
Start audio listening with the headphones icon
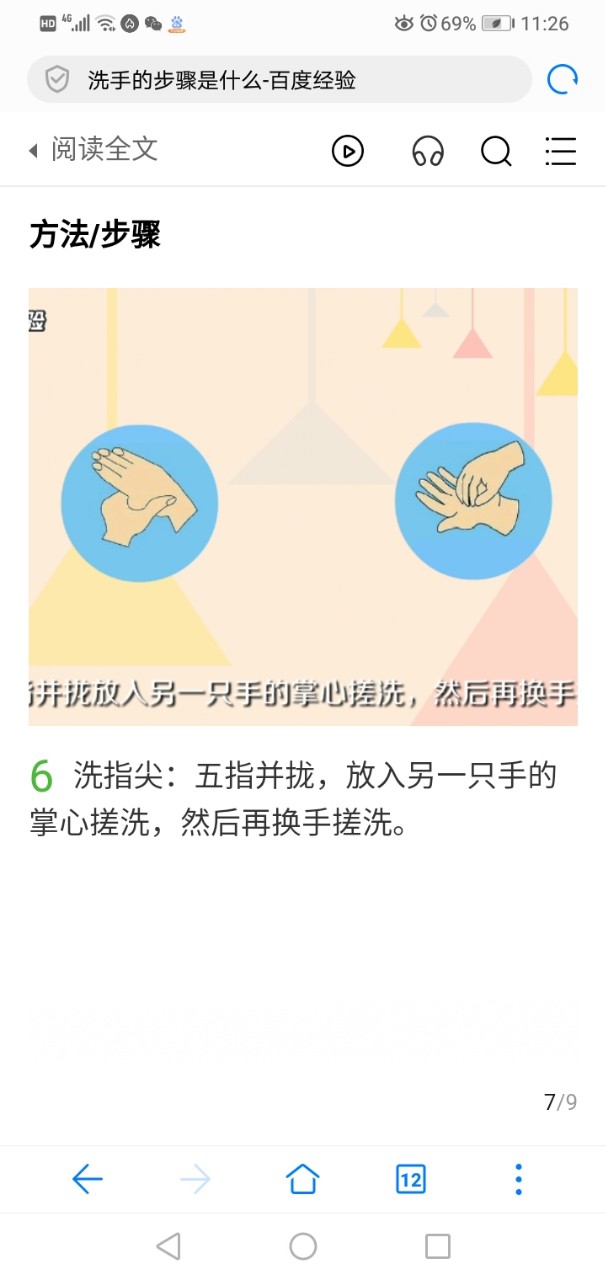click(428, 151)
